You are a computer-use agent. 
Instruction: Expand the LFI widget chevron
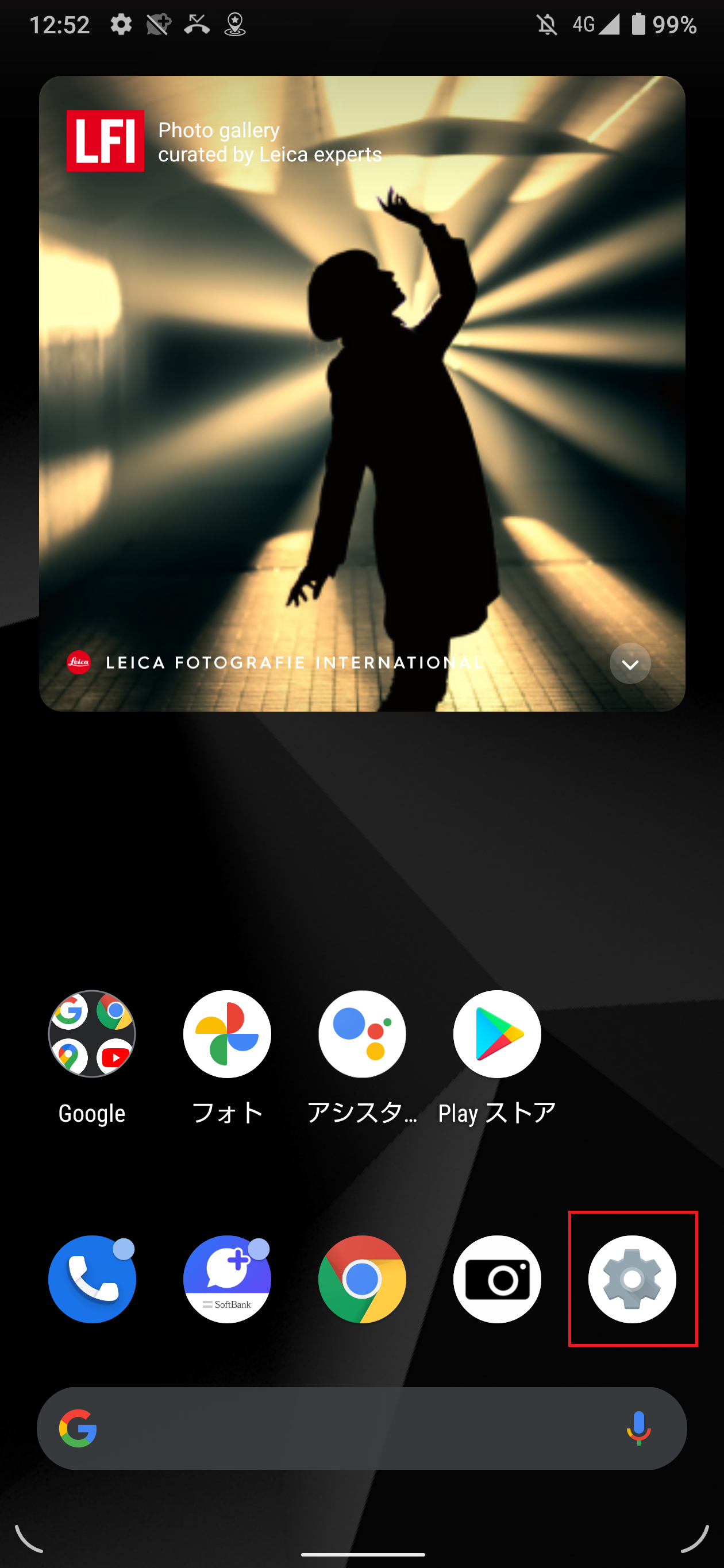tap(630, 663)
